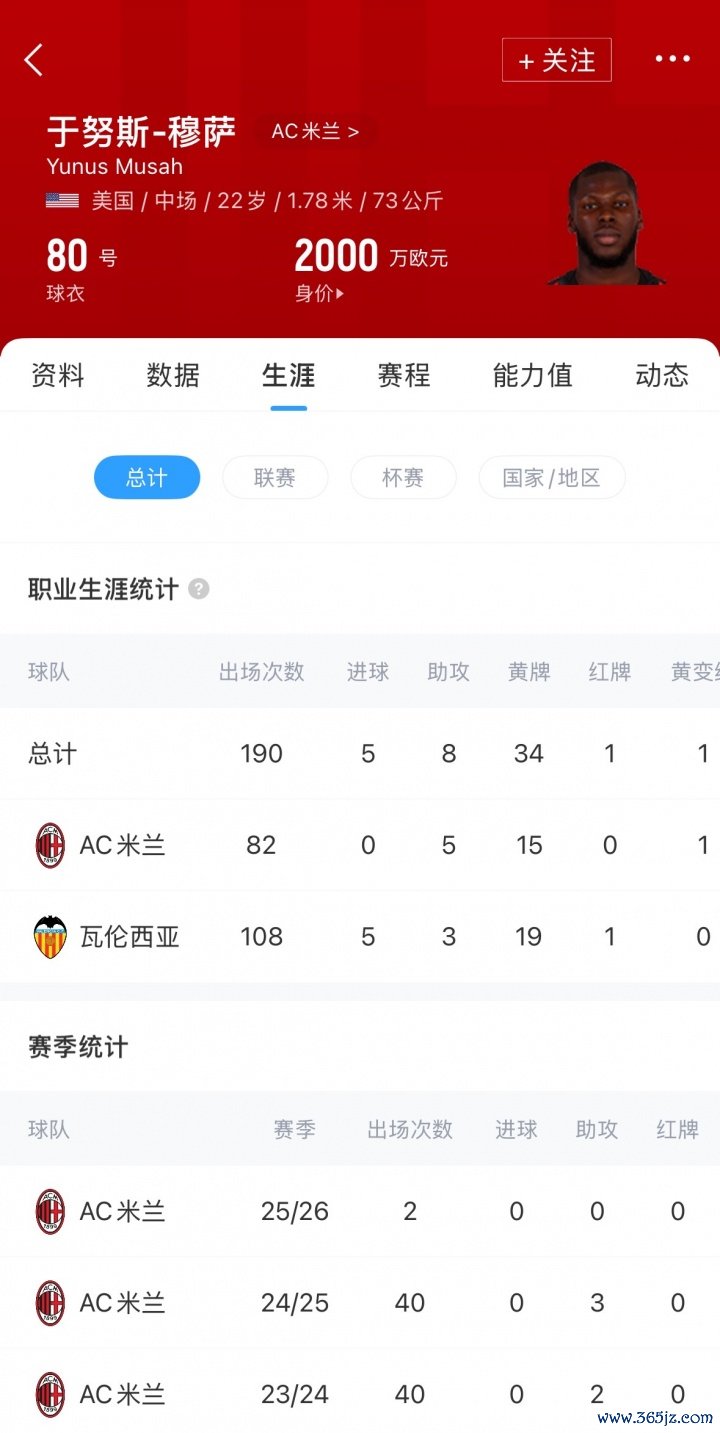The height and width of the screenshot is (1433, 720).
Task: Tap the help icon beside 职业生涯统计
Action: [x=199, y=589]
